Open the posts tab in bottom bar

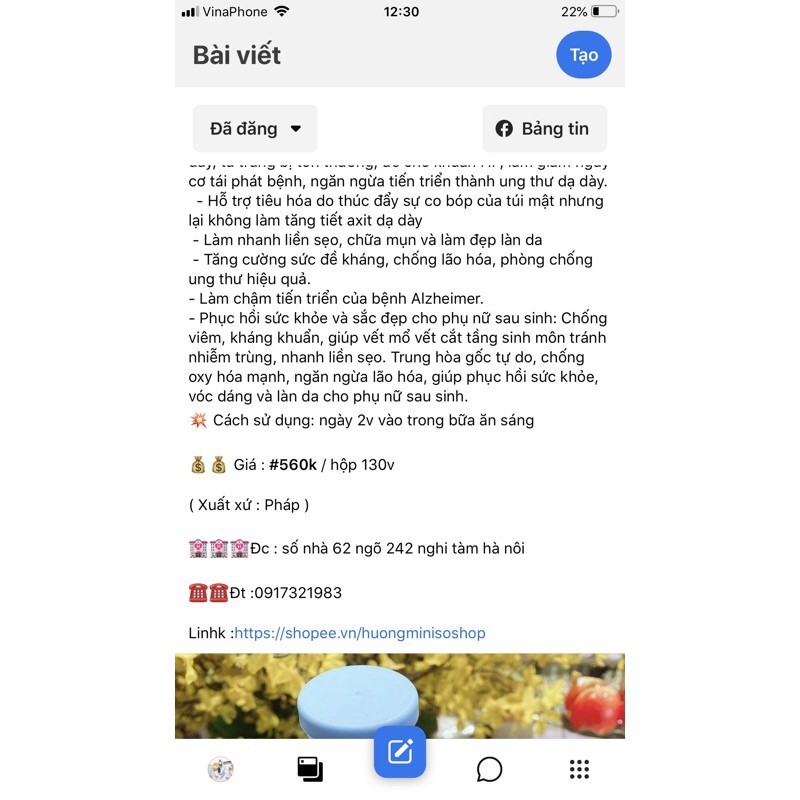tap(310, 768)
